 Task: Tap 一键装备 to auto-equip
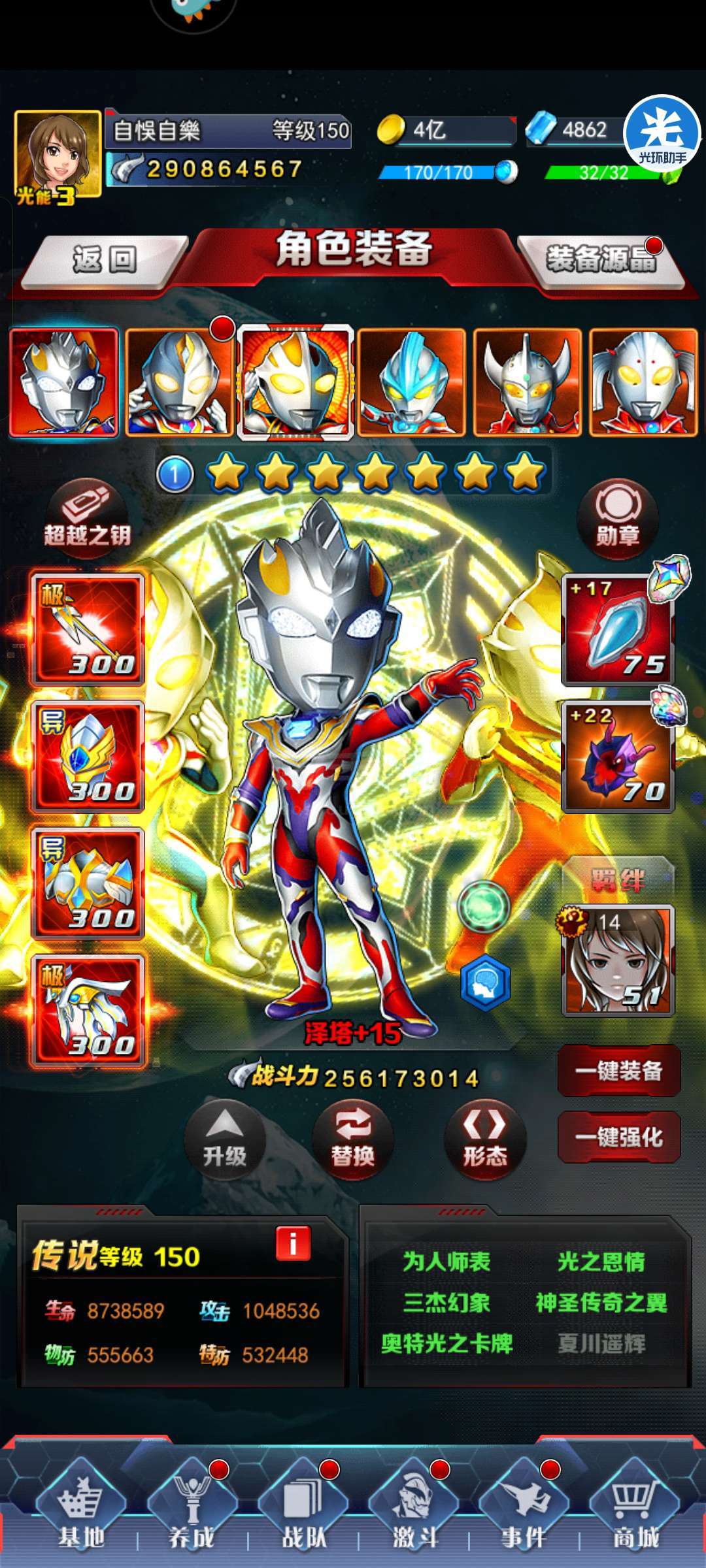pos(619,1071)
